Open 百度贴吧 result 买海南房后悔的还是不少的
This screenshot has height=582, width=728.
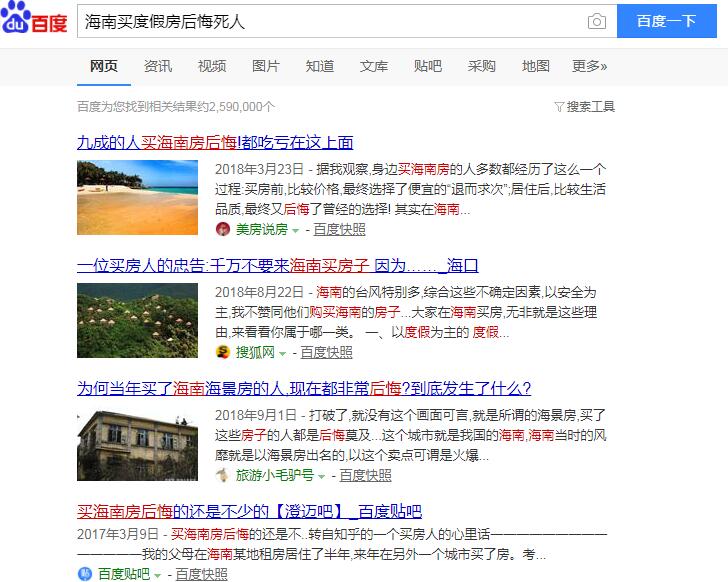point(249,511)
